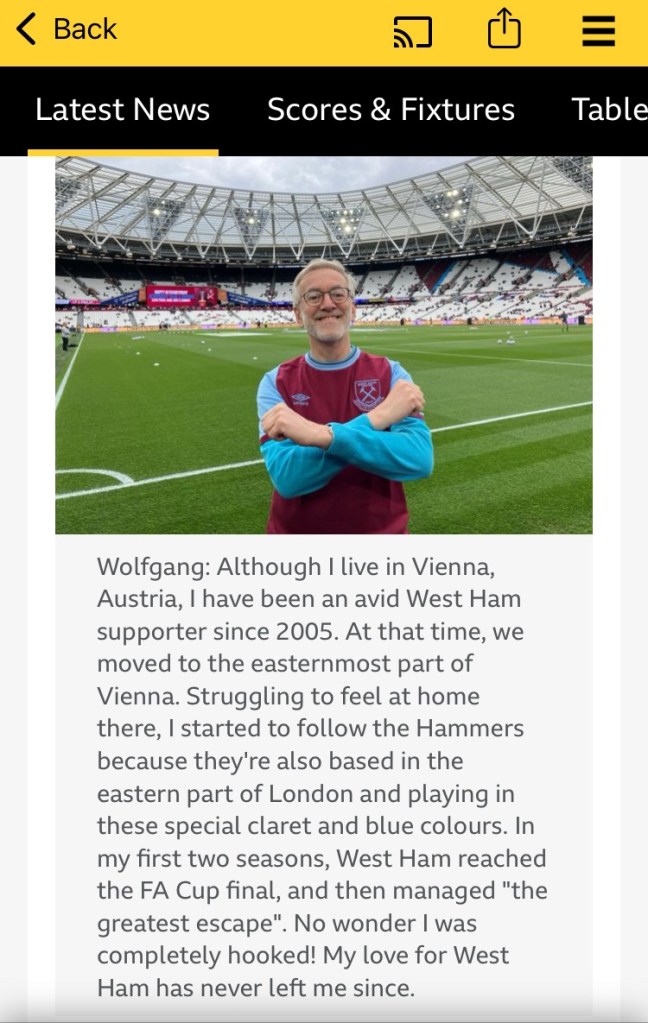The image size is (648, 1023).
Task: Go back to the previous page
Action: pyautogui.click(x=66, y=30)
